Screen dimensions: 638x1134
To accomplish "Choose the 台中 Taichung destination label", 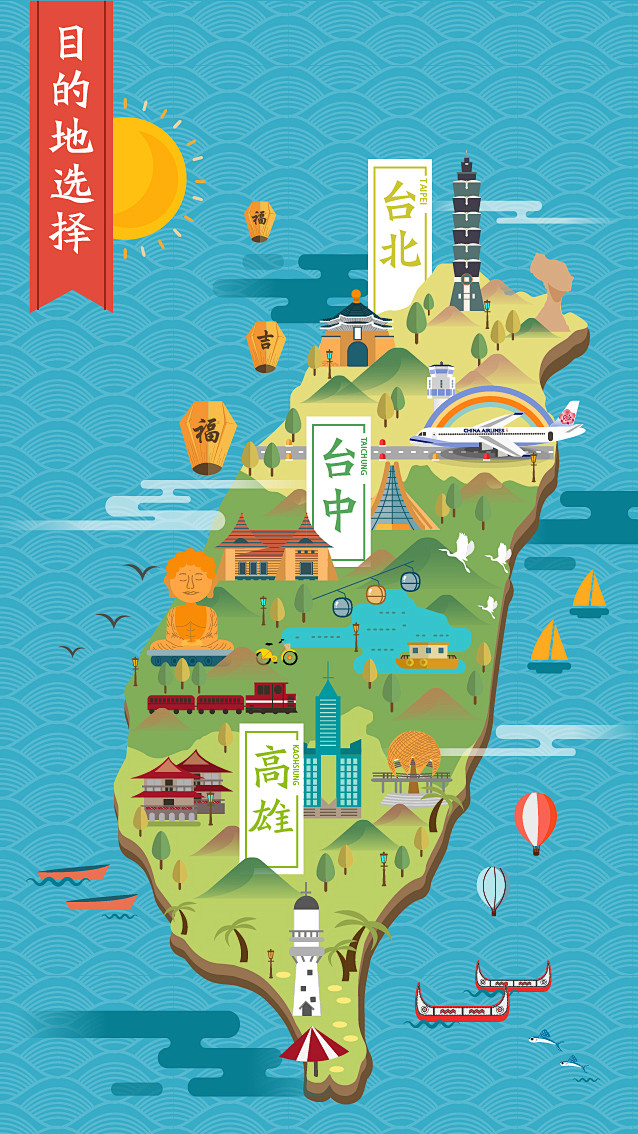I will click(x=339, y=489).
